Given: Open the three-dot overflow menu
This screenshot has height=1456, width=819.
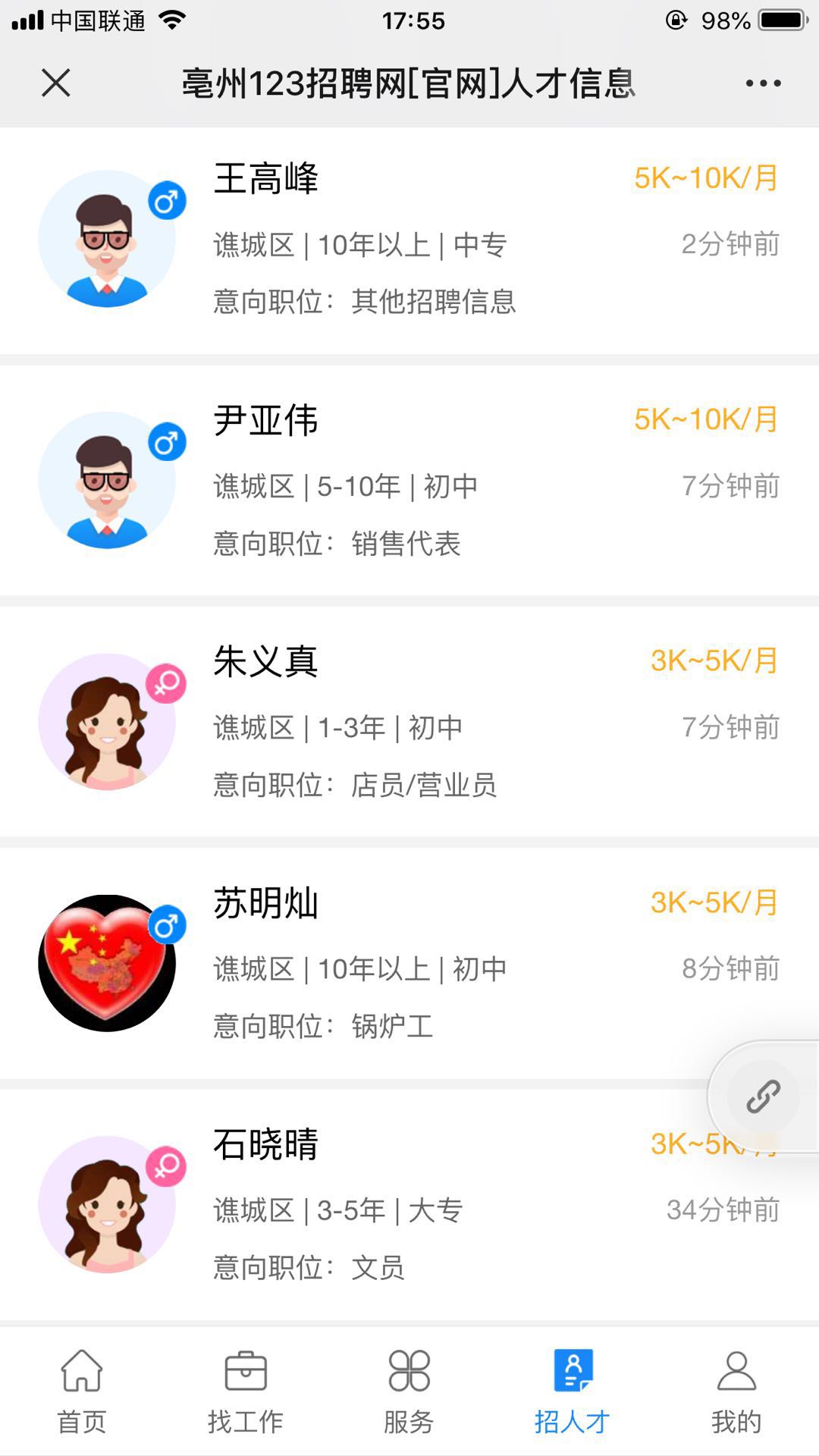Looking at the screenshot, I should click(763, 83).
